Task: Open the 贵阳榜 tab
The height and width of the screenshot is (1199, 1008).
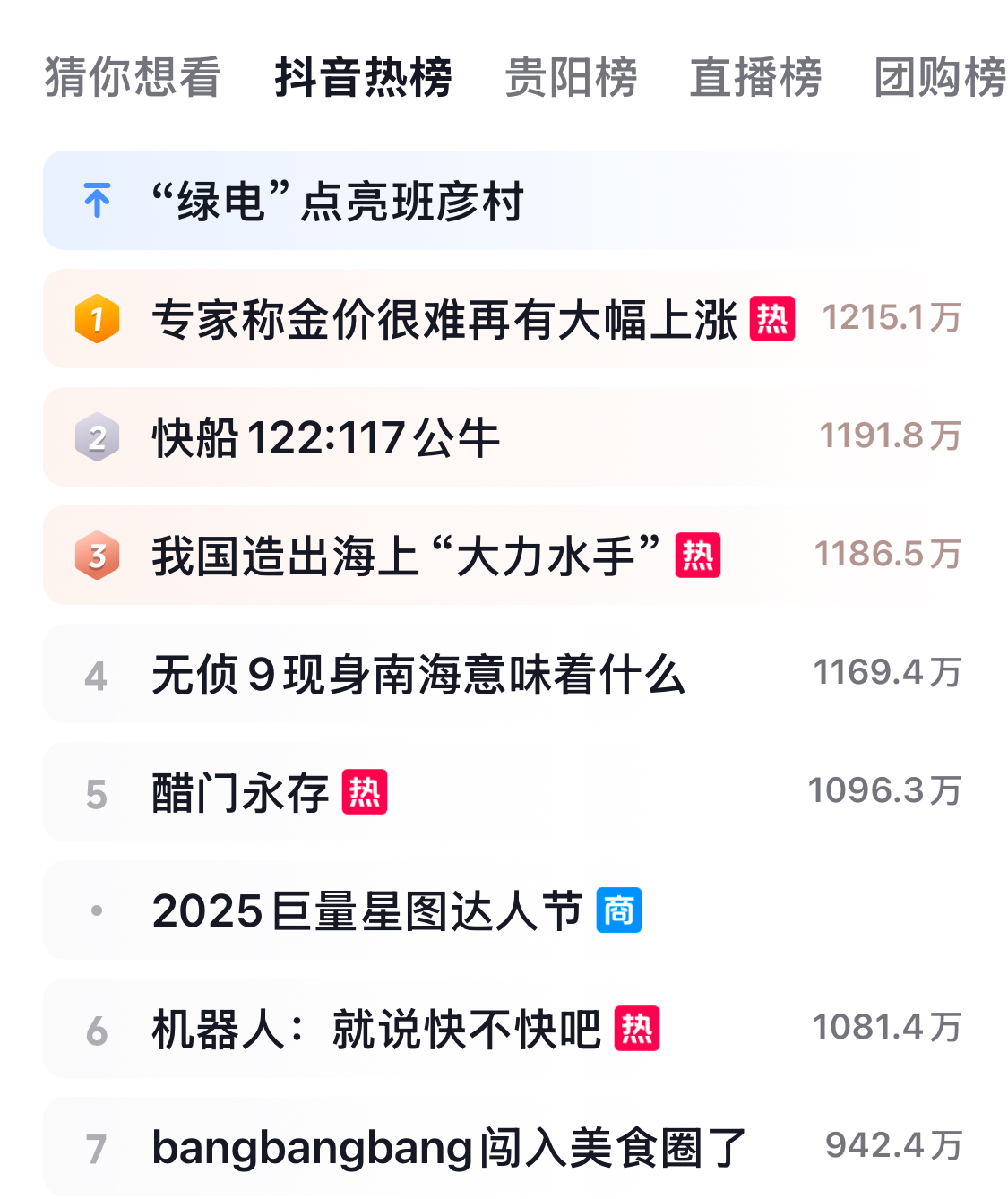Action: 571,77
